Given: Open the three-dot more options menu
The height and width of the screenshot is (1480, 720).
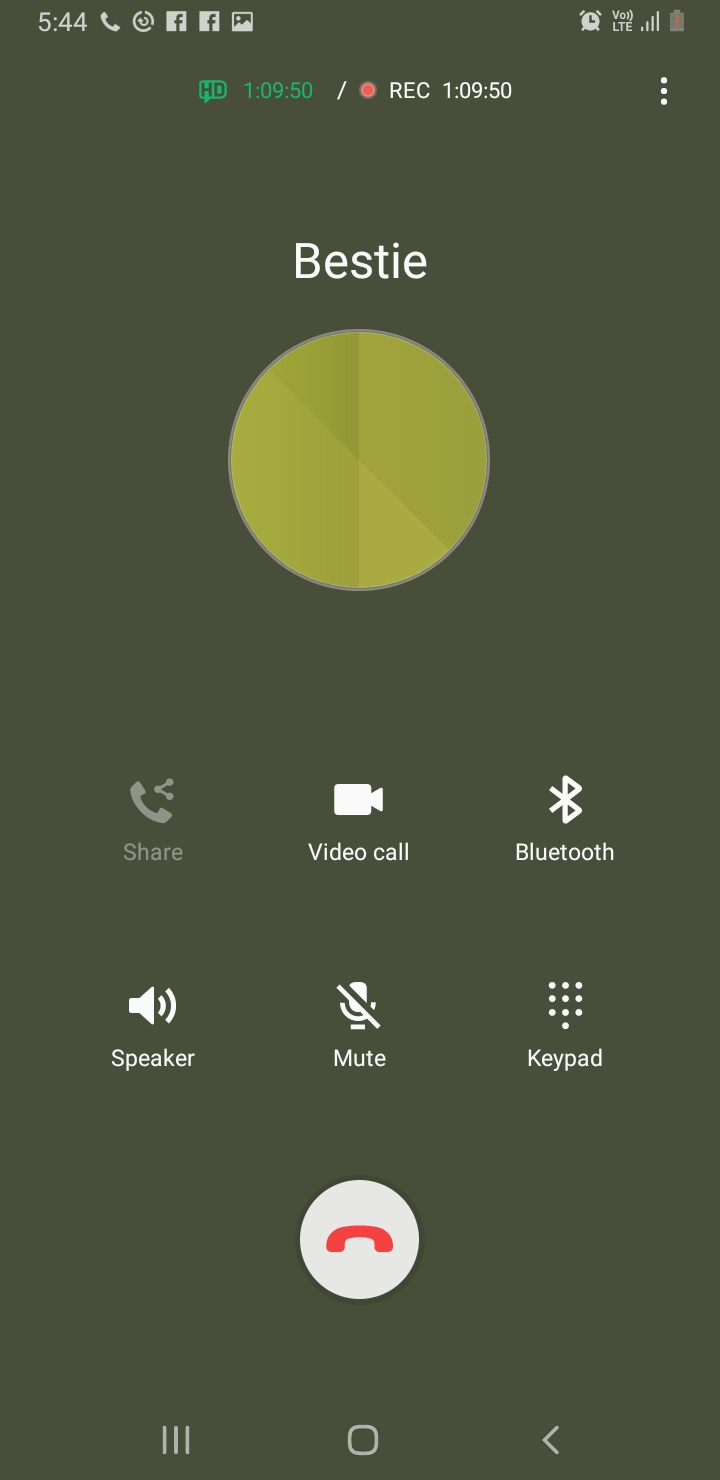Looking at the screenshot, I should coord(664,91).
